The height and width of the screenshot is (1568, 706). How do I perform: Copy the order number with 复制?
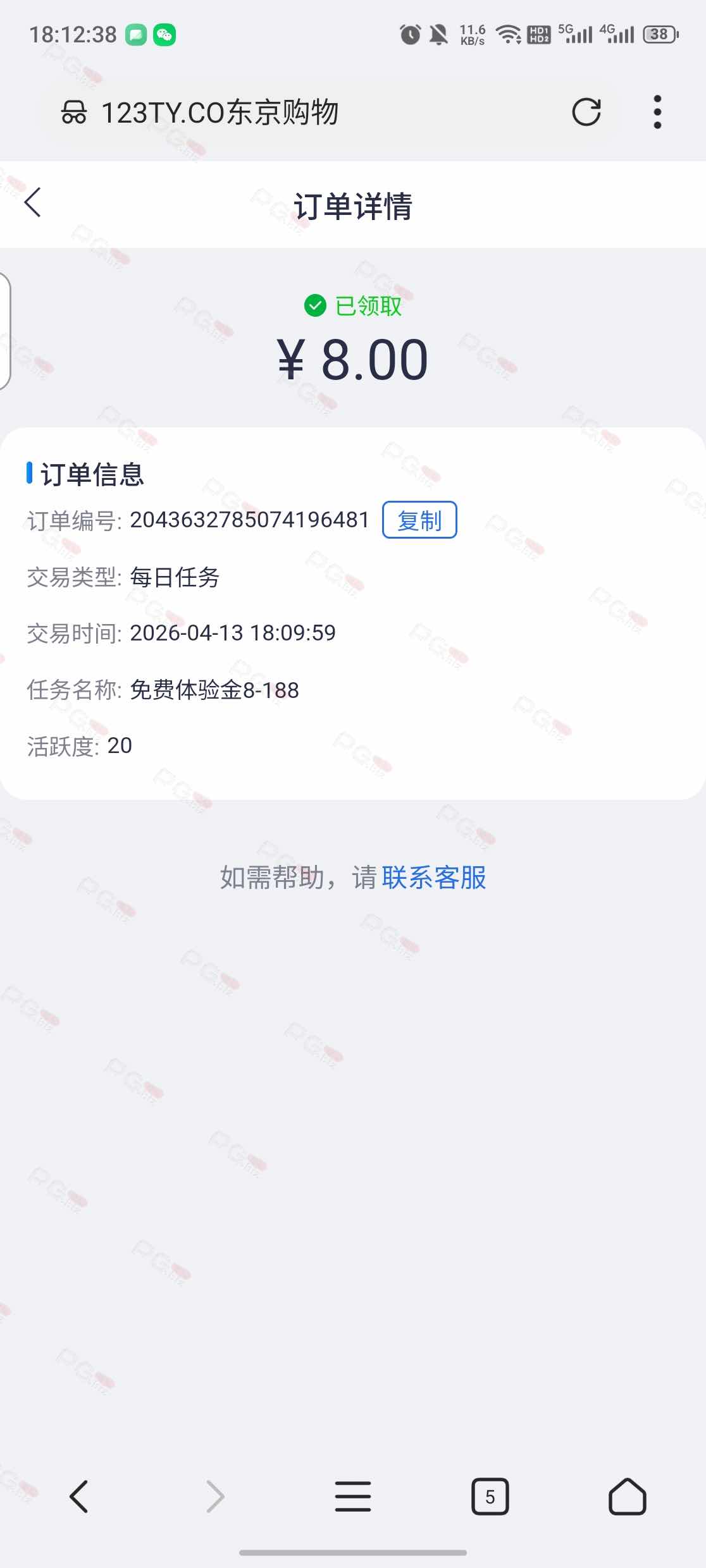(419, 520)
